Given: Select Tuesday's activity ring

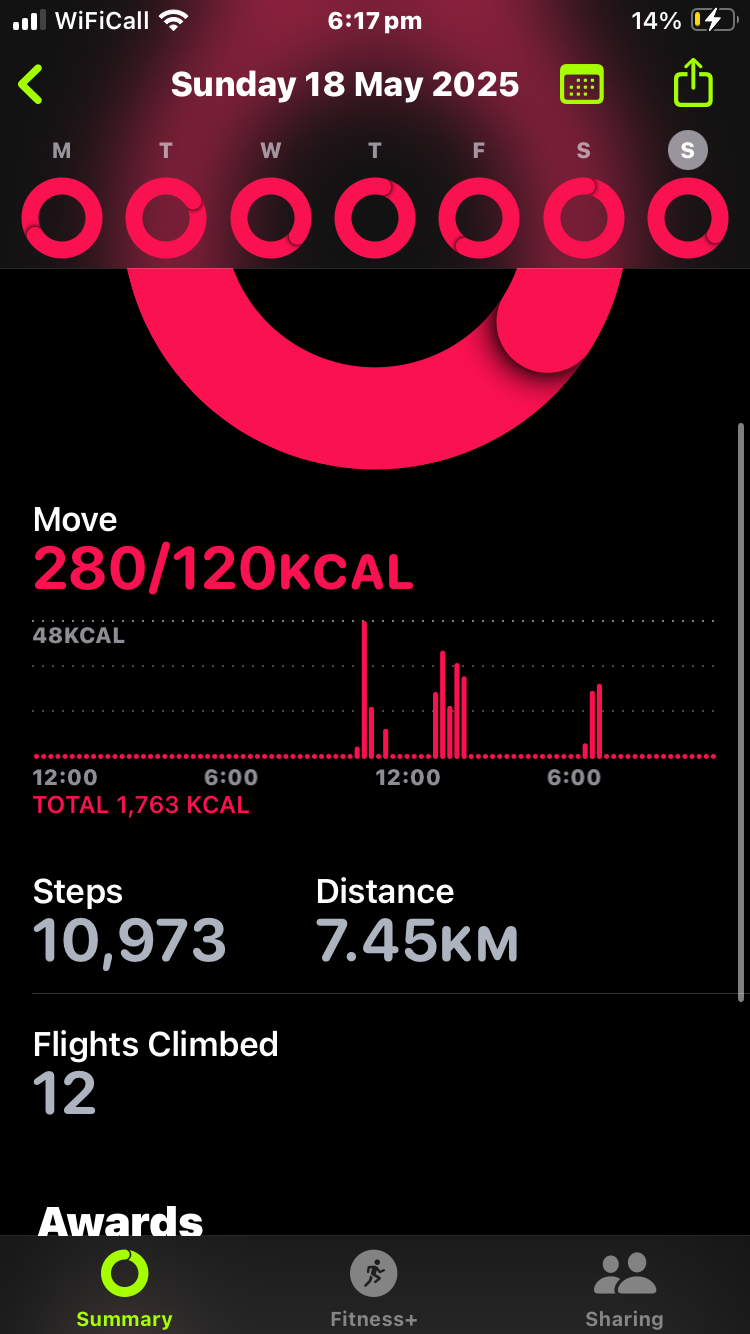Looking at the screenshot, I should 166,217.
